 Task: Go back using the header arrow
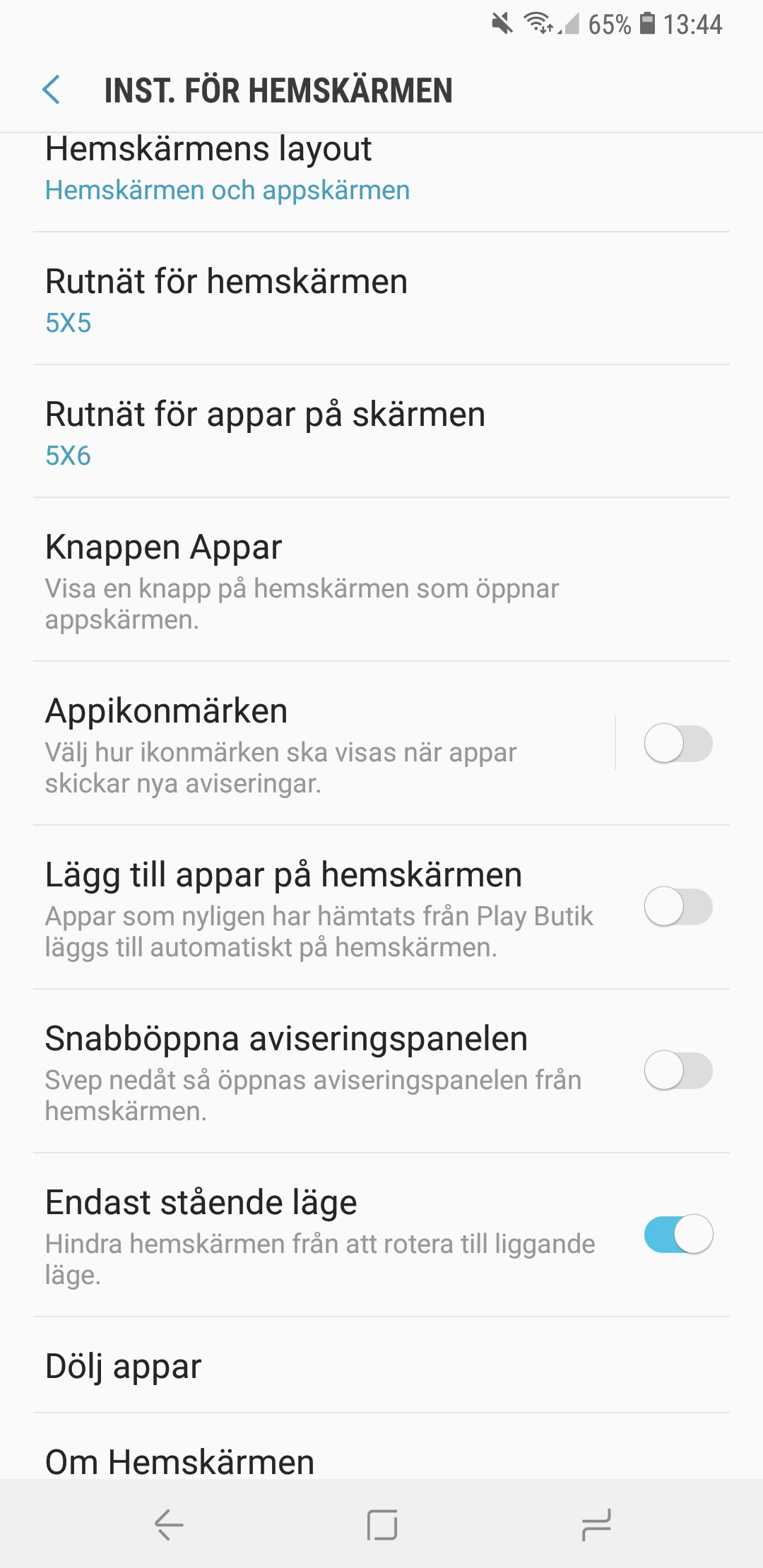pyautogui.click(x=52, y=90)
